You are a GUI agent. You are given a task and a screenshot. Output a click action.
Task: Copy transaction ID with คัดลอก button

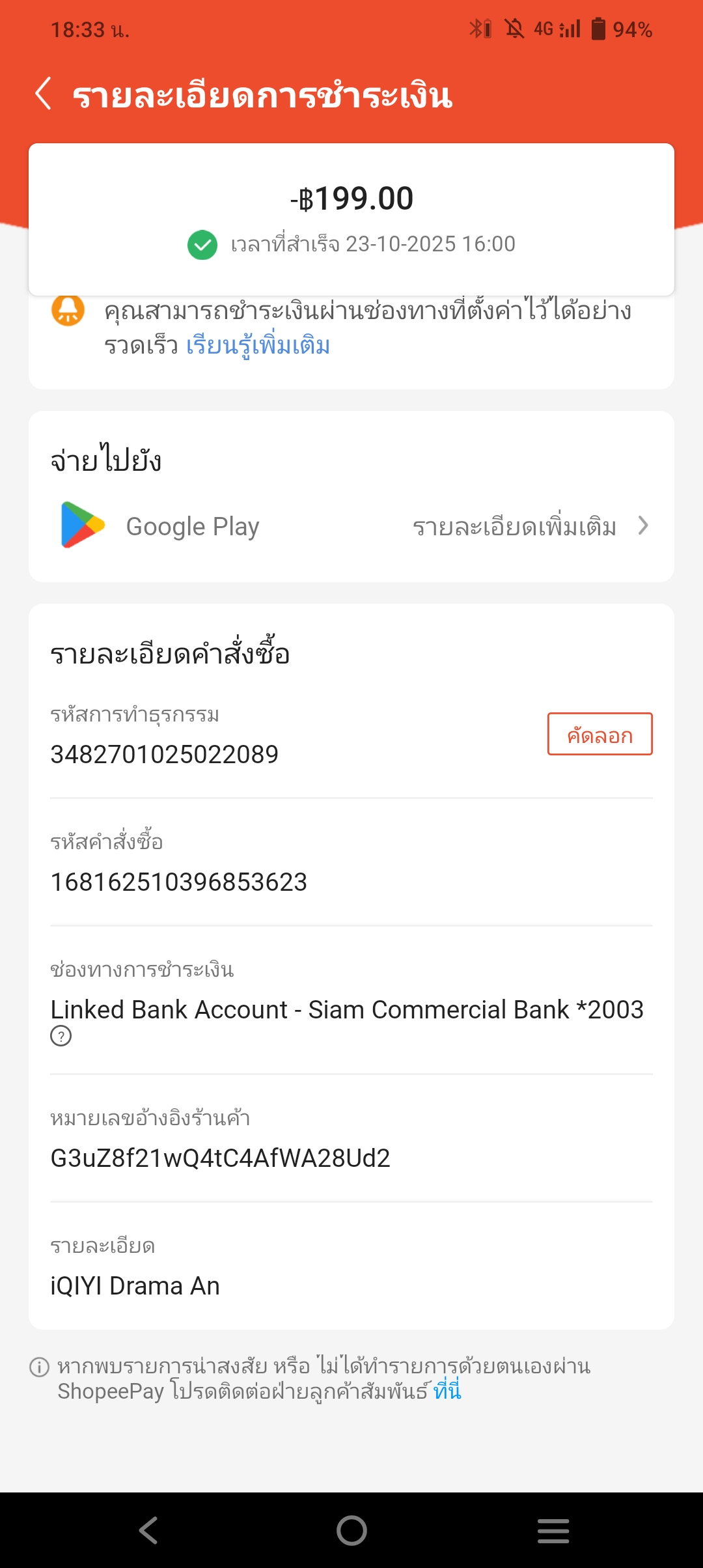tap(600, 735)
